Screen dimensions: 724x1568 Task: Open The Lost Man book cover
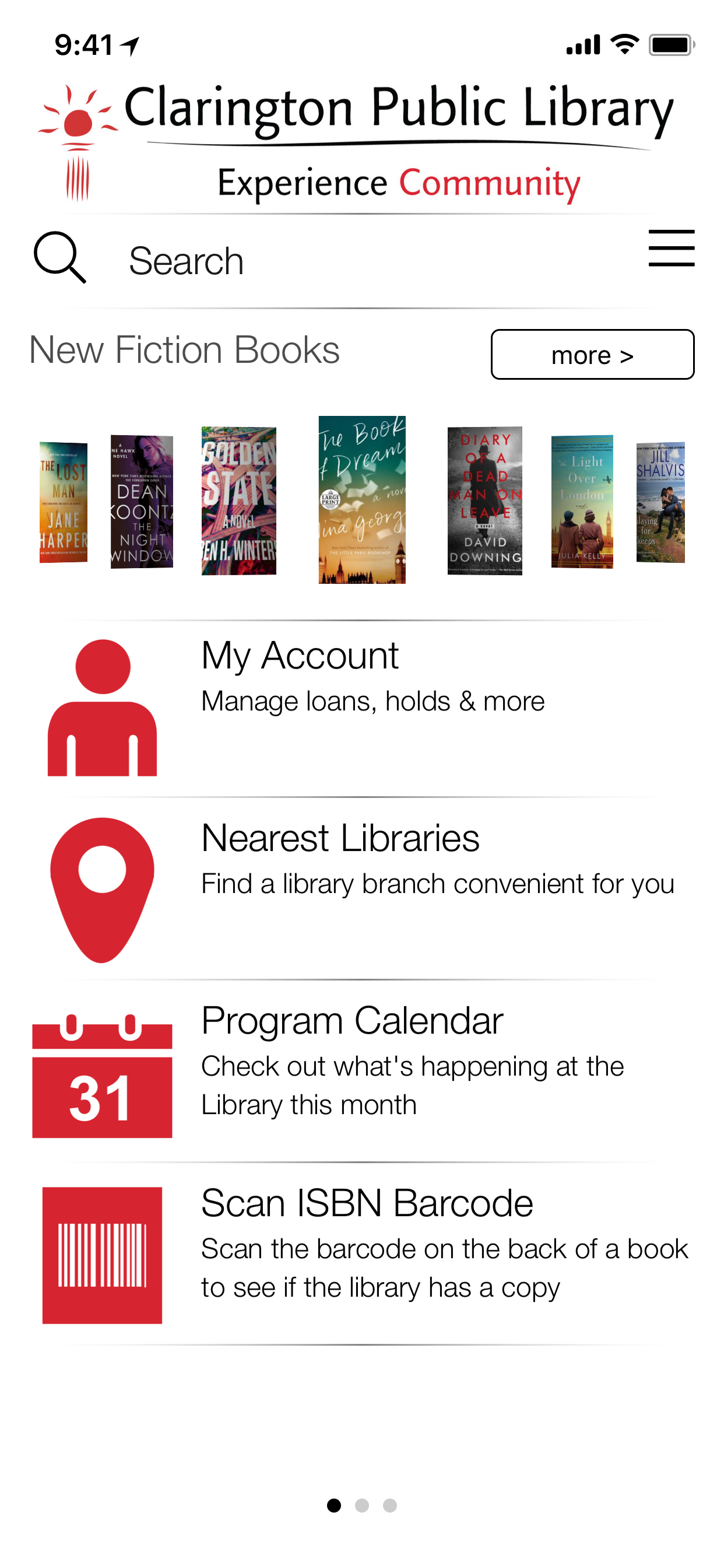click(x=64, y=502)
